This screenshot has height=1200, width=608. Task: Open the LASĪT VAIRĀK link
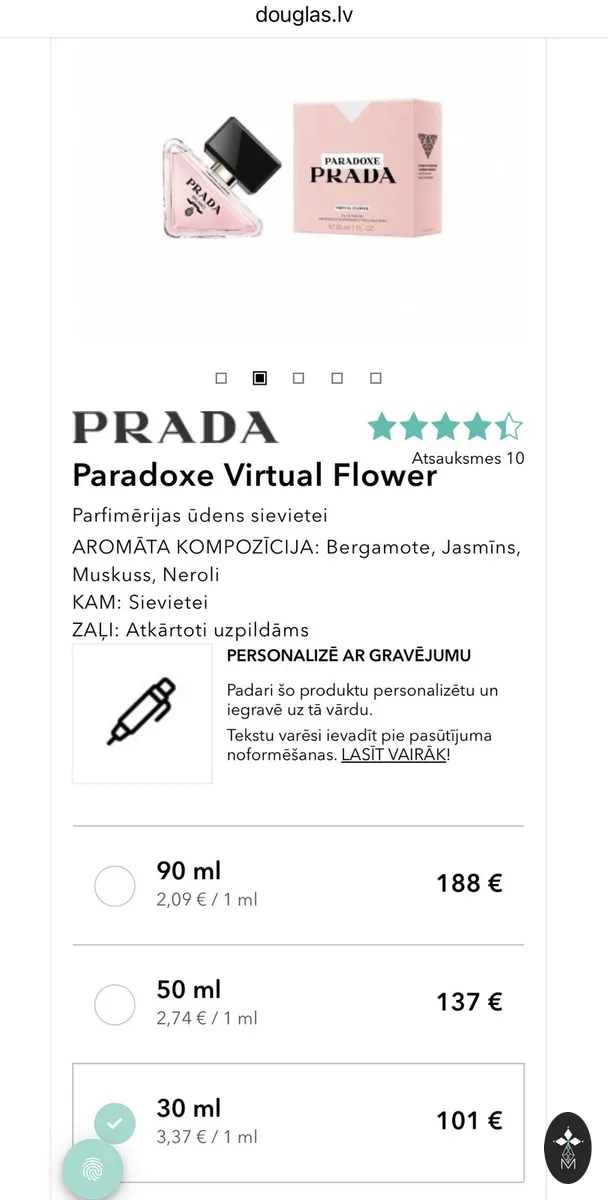pos(393,755)
